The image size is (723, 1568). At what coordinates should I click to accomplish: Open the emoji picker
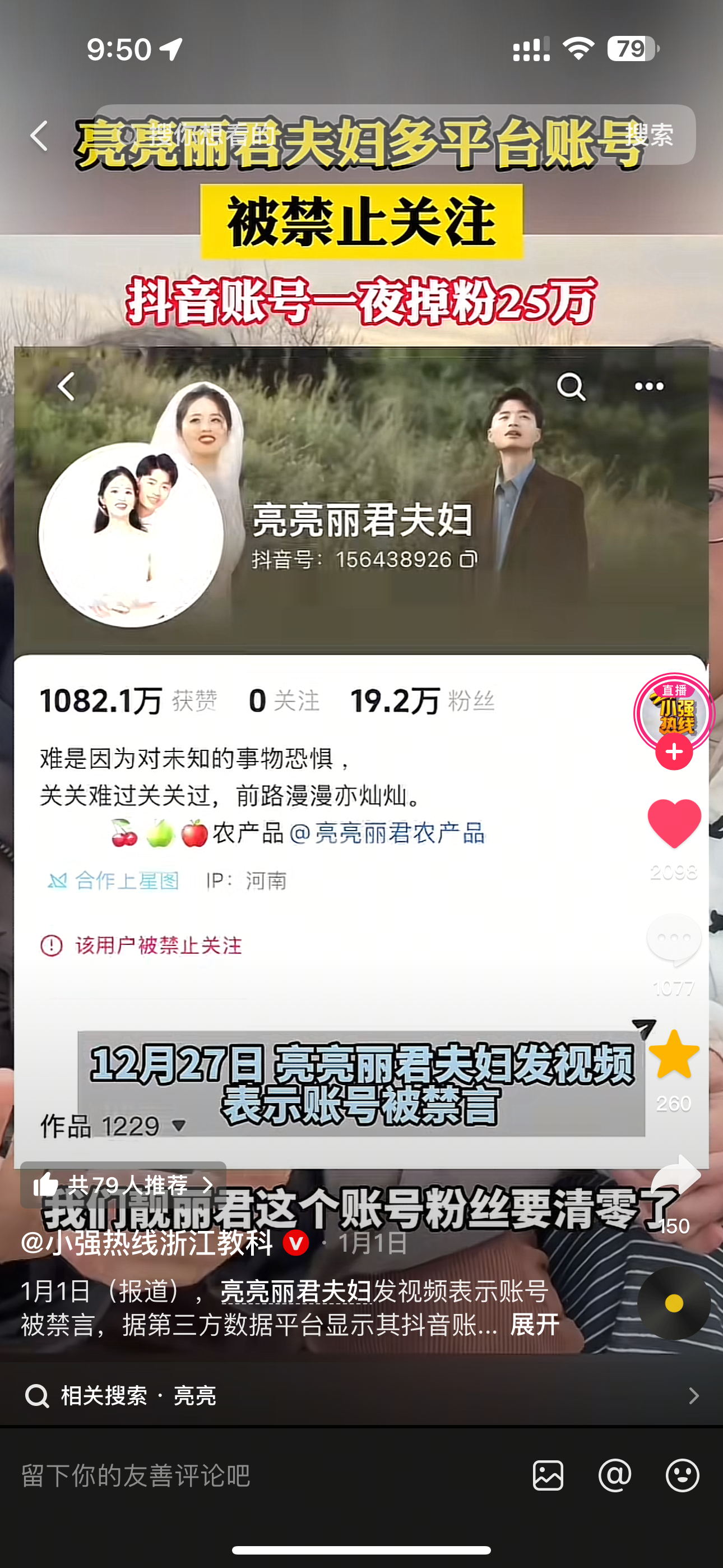click(x=682, y=1475)
